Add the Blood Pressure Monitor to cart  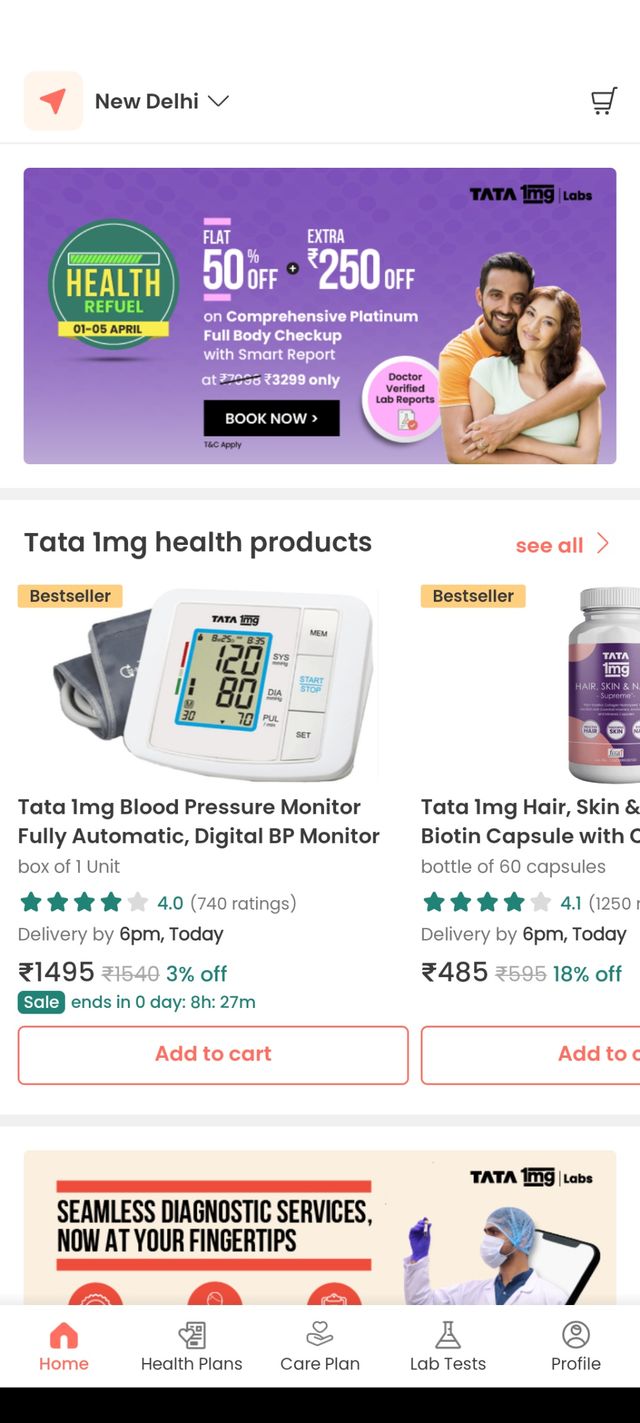pyautogui.click(x=213, y=1054)
